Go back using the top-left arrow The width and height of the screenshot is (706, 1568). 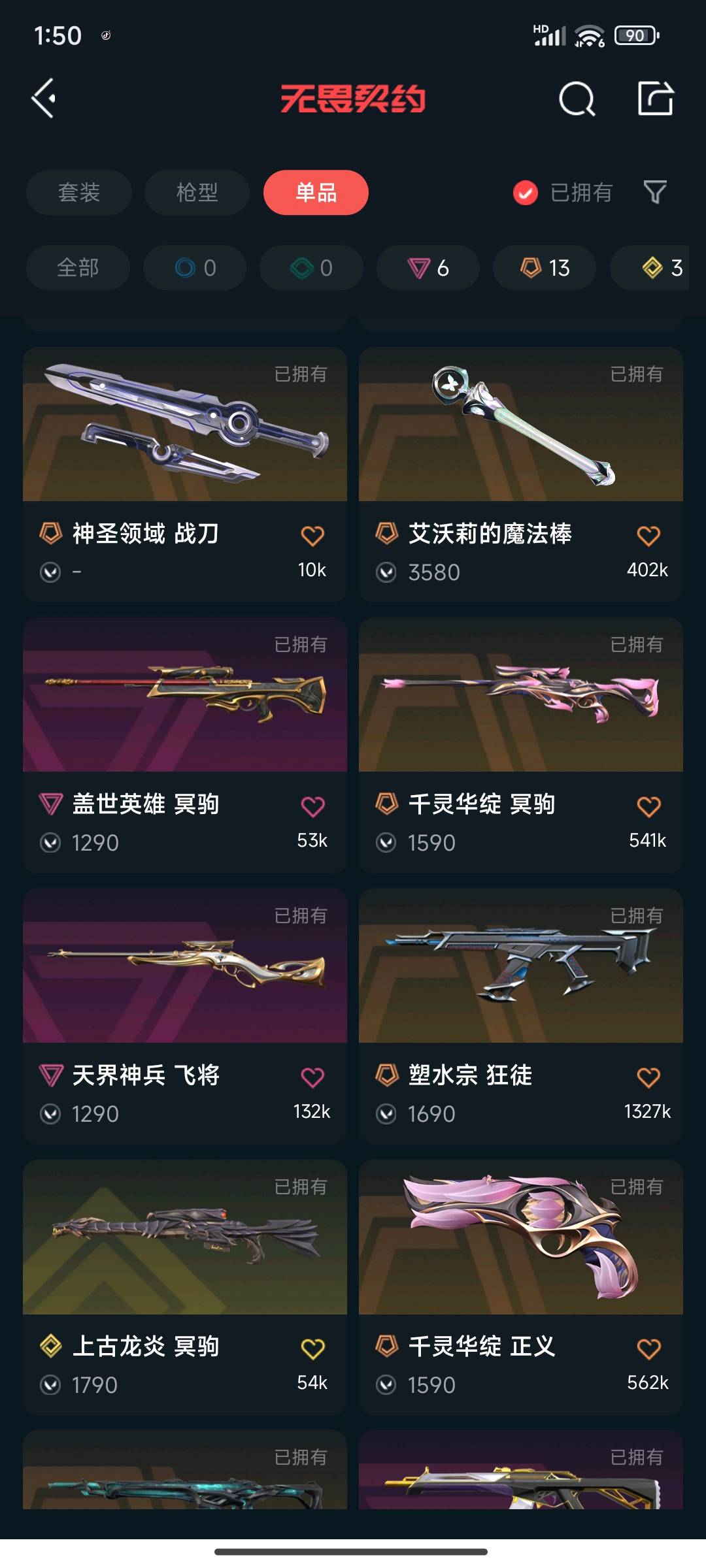tap(44, 99)
